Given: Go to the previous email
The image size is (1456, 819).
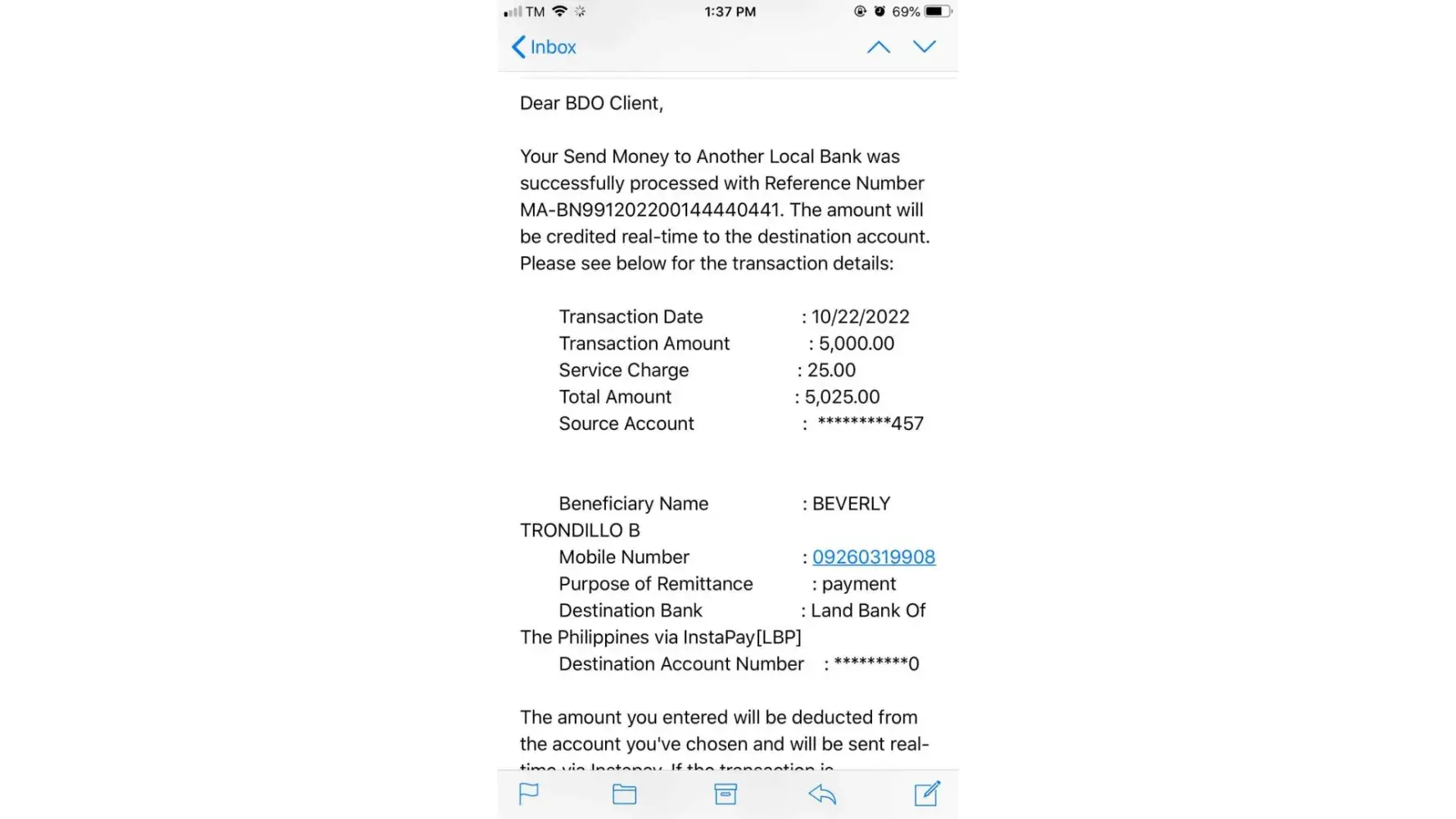Looking at the screenshot, I should (x=878, y=48).
